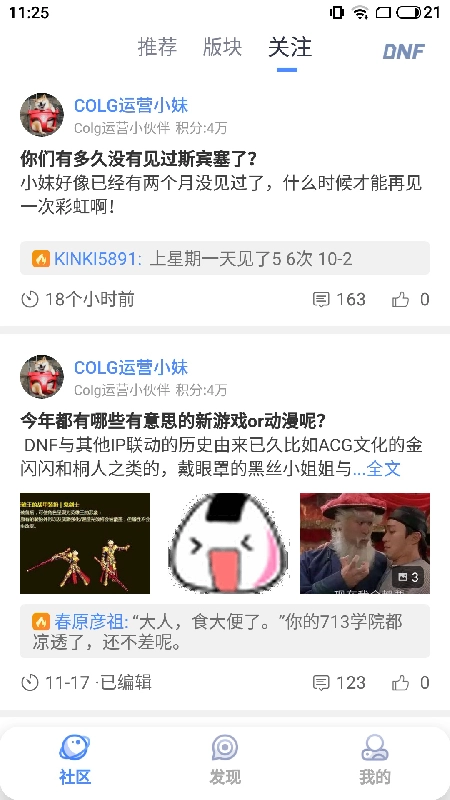Go to the 发现 tab

pyautogui.click(x=225, y=760)
